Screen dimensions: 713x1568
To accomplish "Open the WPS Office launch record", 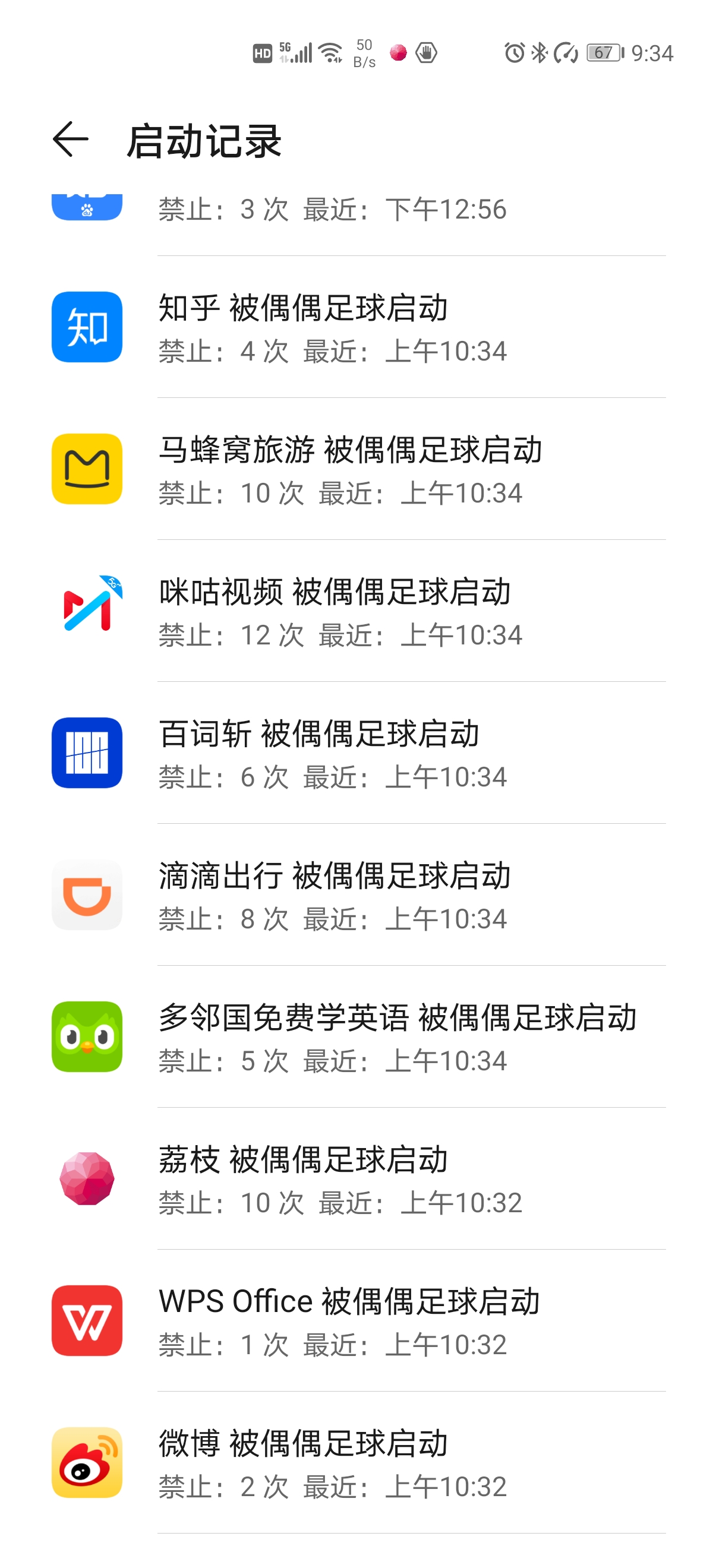I will [356, 1320].
